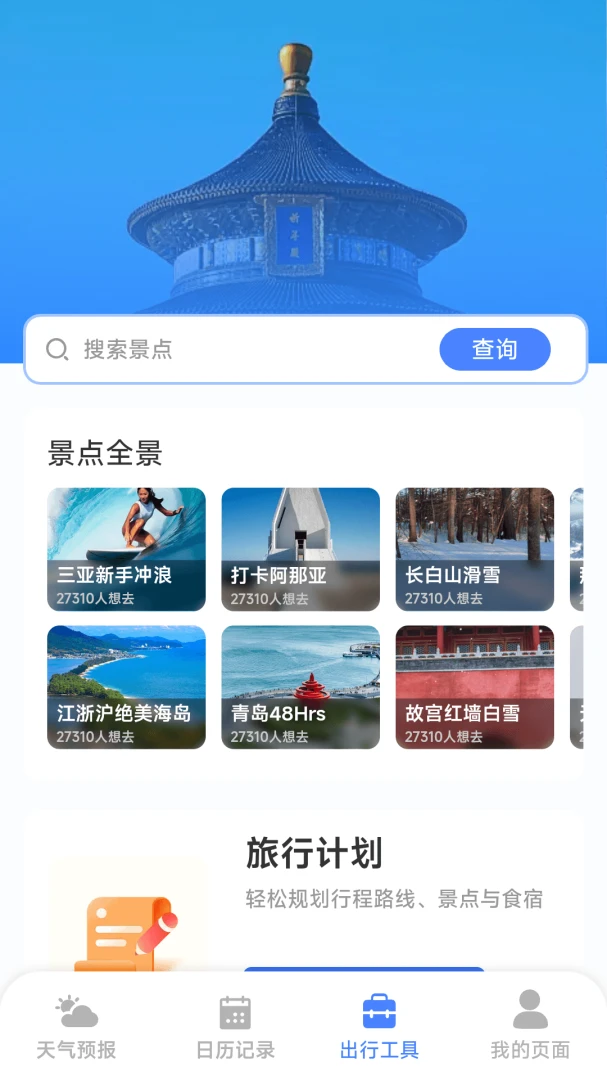Hit the 查询 button

495,349
